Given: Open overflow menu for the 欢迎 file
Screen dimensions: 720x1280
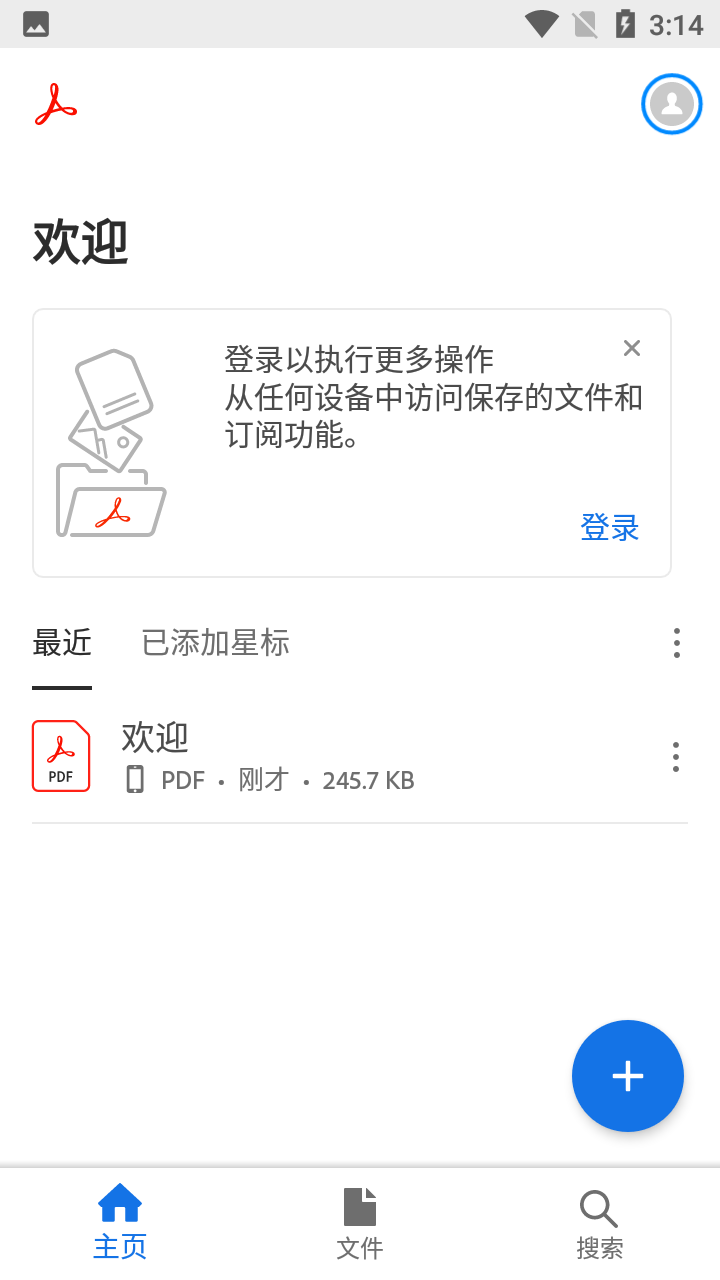Looking at the screenshot, I should point(675,757).
